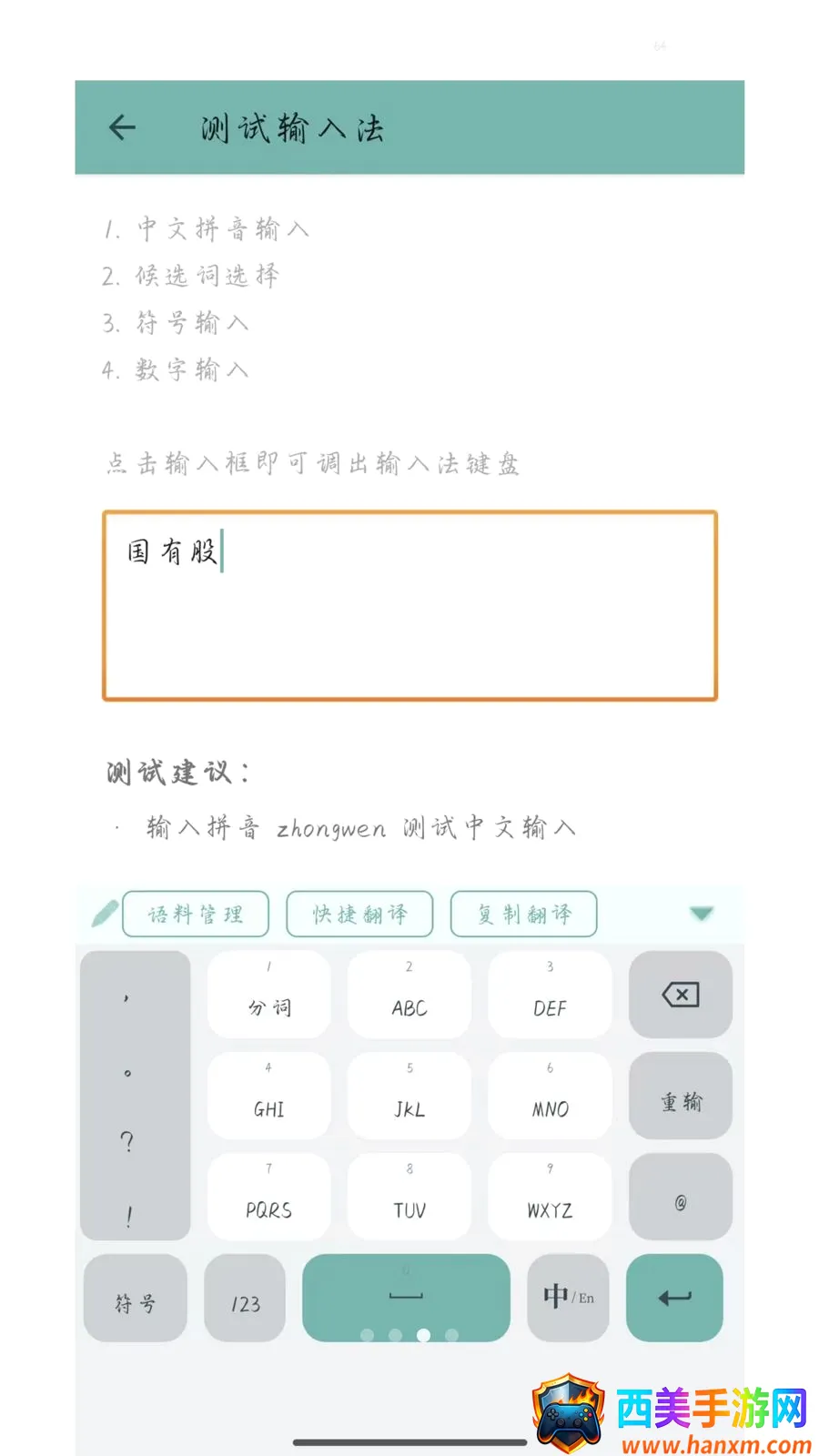
Task: Tap the GHI key
Action: [x=268, y=1096]
